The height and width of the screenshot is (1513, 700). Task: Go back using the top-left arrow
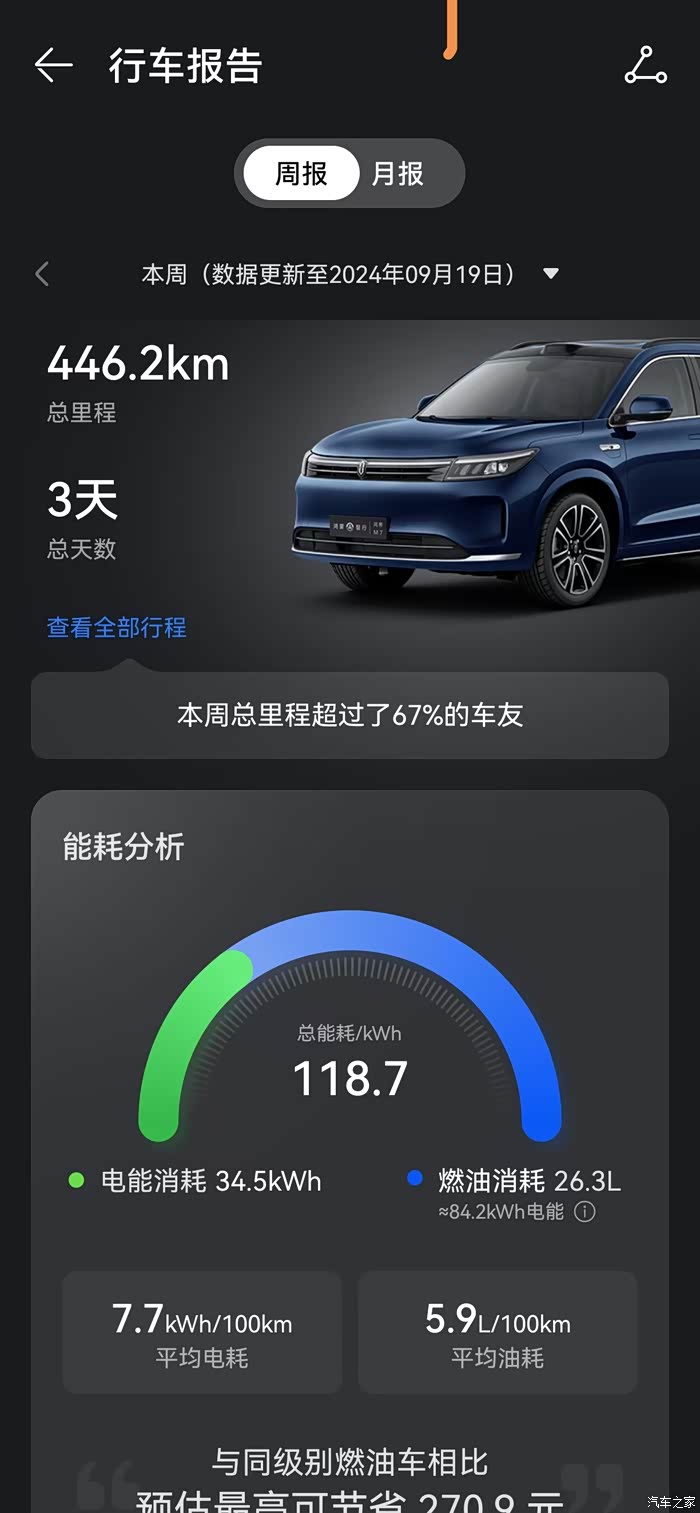pos(53,65)
